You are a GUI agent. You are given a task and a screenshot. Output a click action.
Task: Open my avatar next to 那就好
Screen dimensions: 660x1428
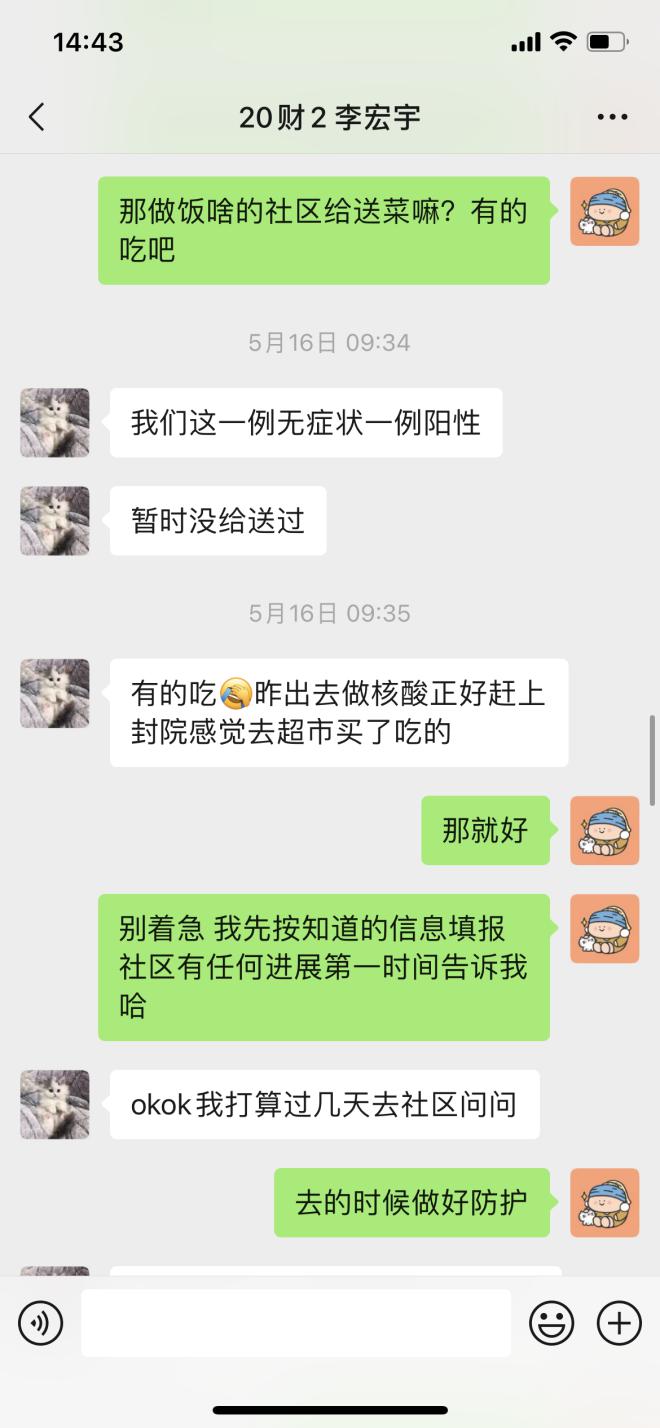pyautogui.click(x=604, y=830)
